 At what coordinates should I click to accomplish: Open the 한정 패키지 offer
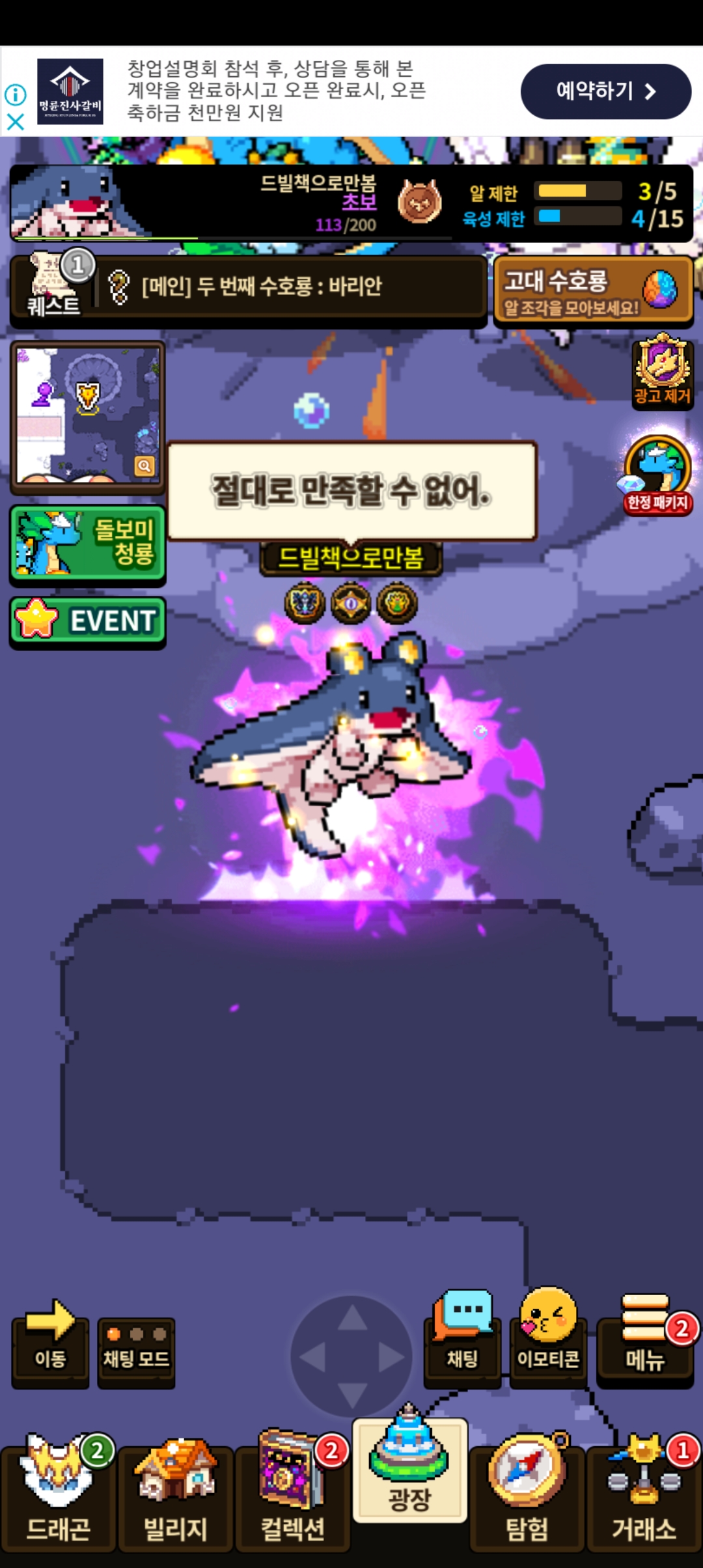(657, 476)
